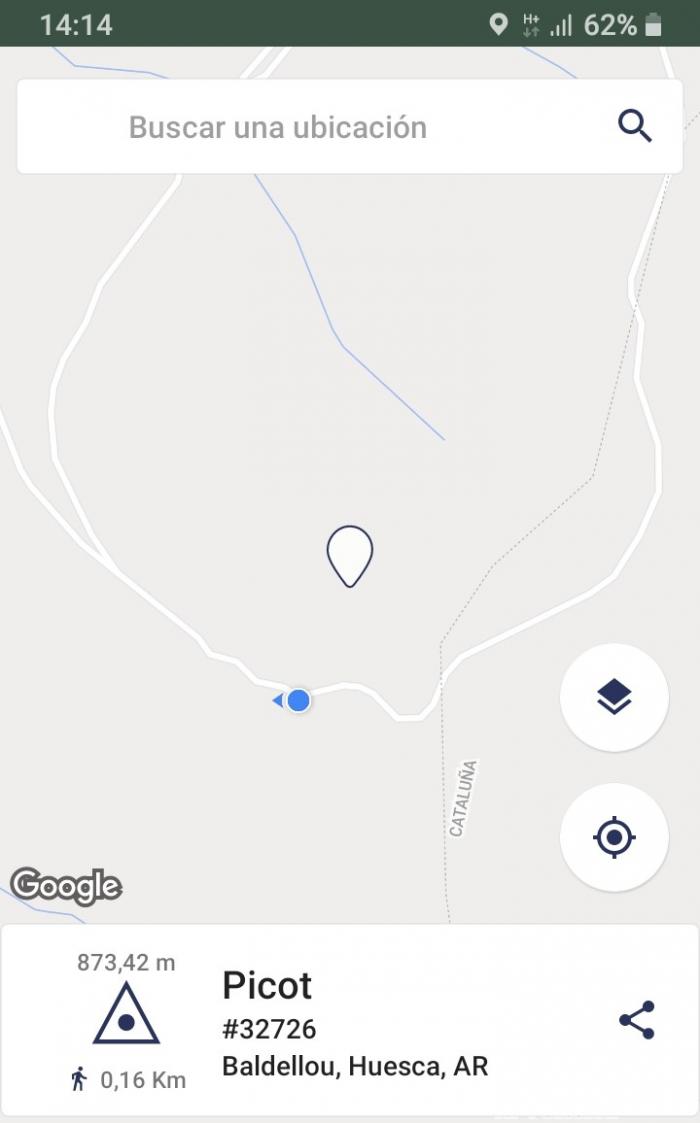The width and height of the screenshot is (700, 1123).
Task: Open the Picot #32726 details card
Action: (x=350, y=1020)
